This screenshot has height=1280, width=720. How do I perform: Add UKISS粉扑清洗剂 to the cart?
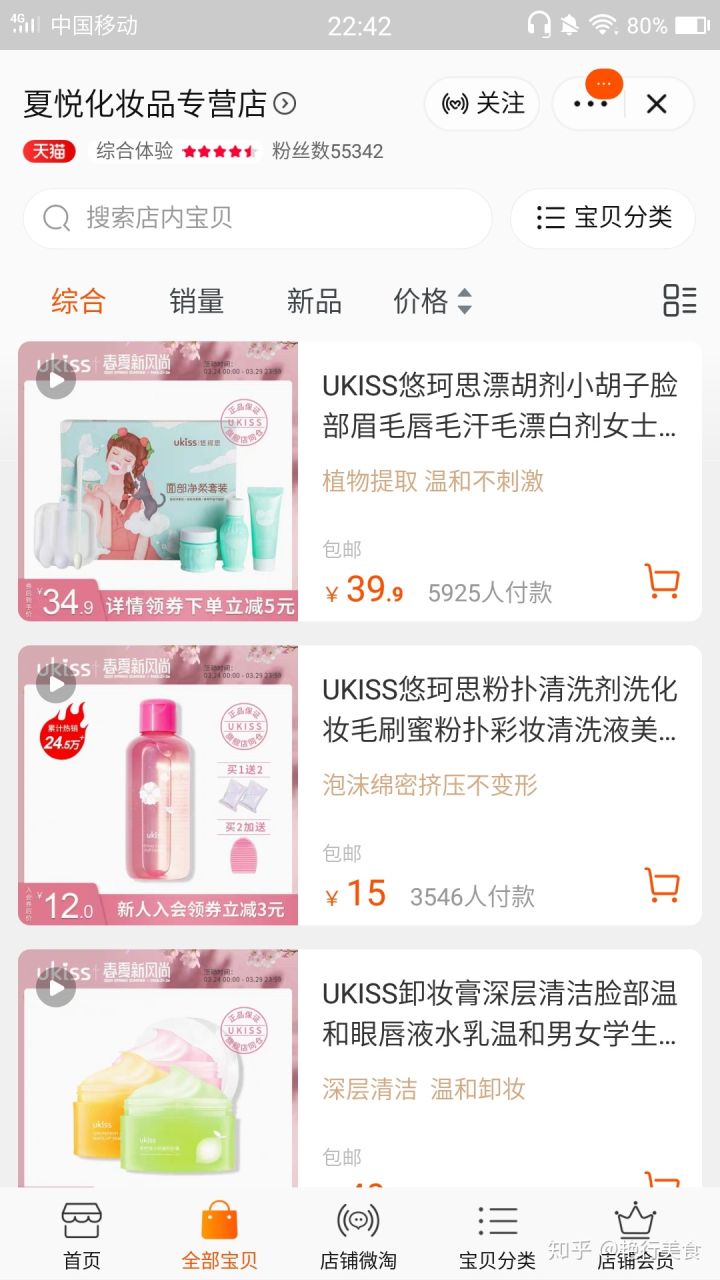(x=662, y=885)
